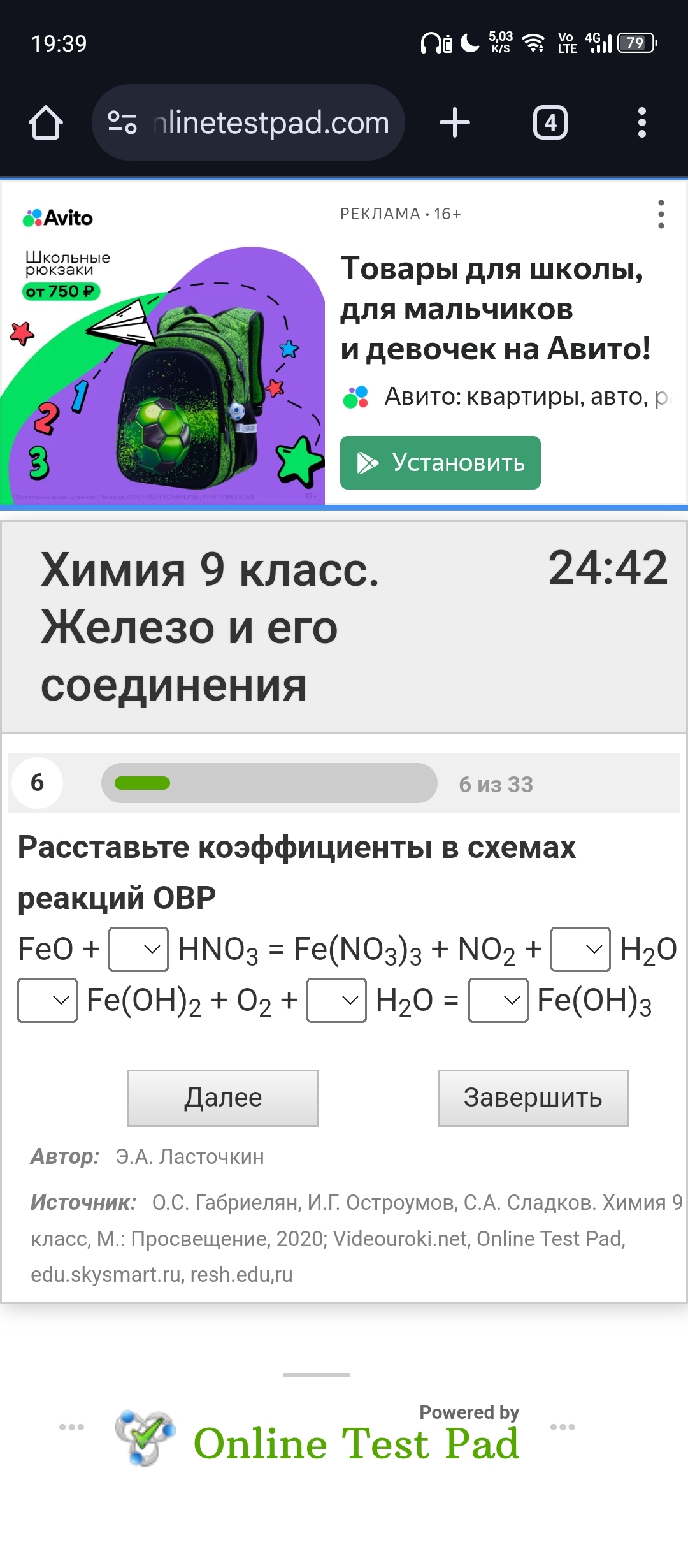Open the Online Test Pad footer link

pos(355,1443)
